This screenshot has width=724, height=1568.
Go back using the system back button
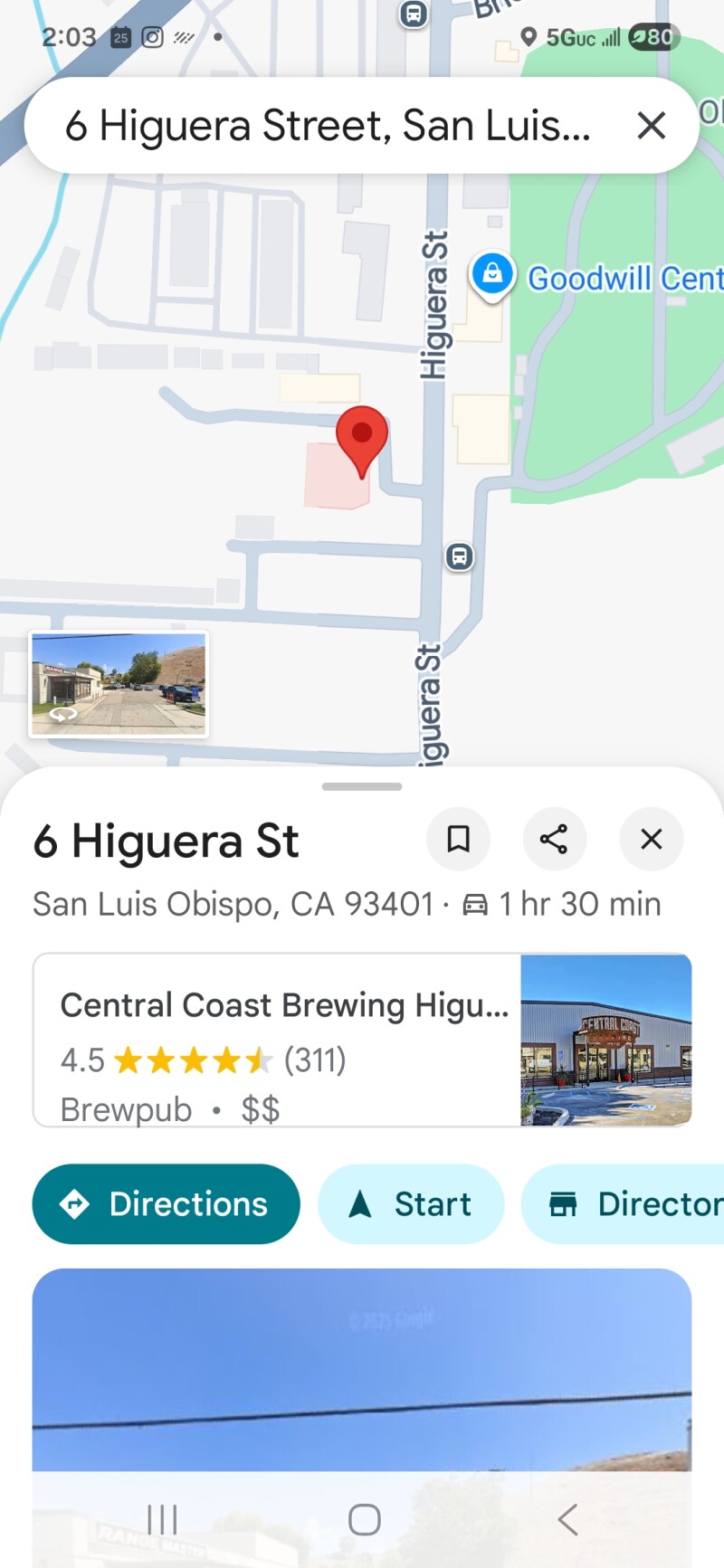point(567,1520)
